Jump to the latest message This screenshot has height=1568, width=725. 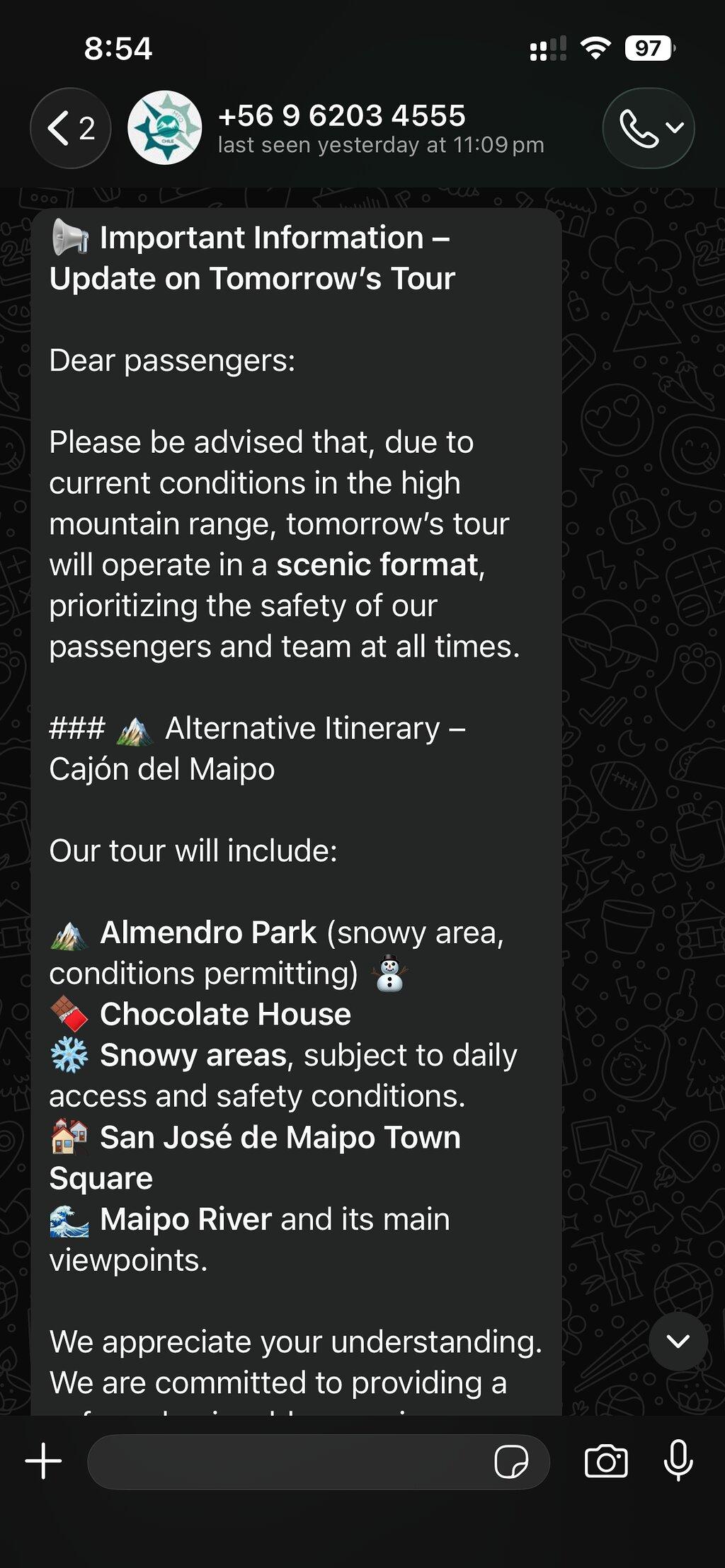point(678,1341)
